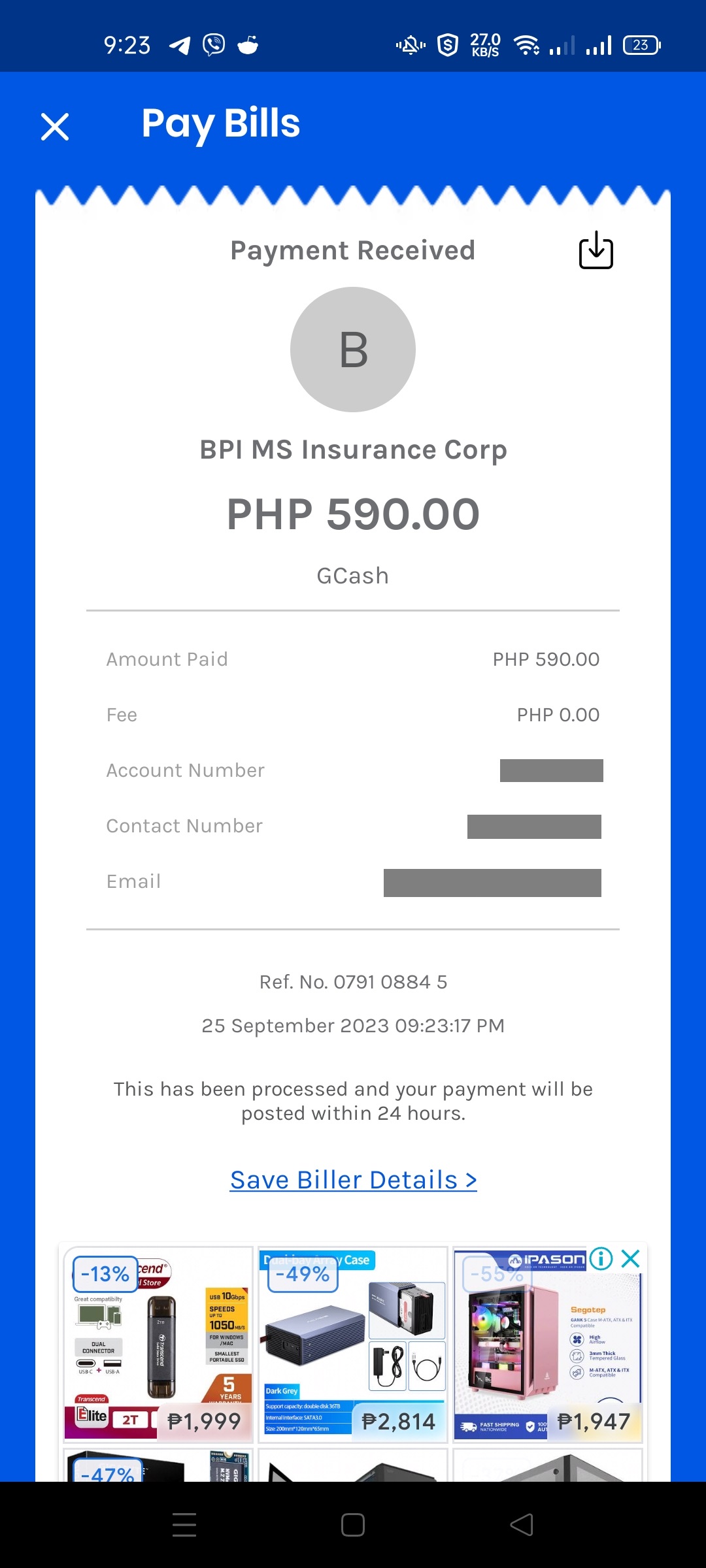This screenshot has height=1568, width=706.
Task: Open Save Biller Details link
Action: (x=353, y=1179)
